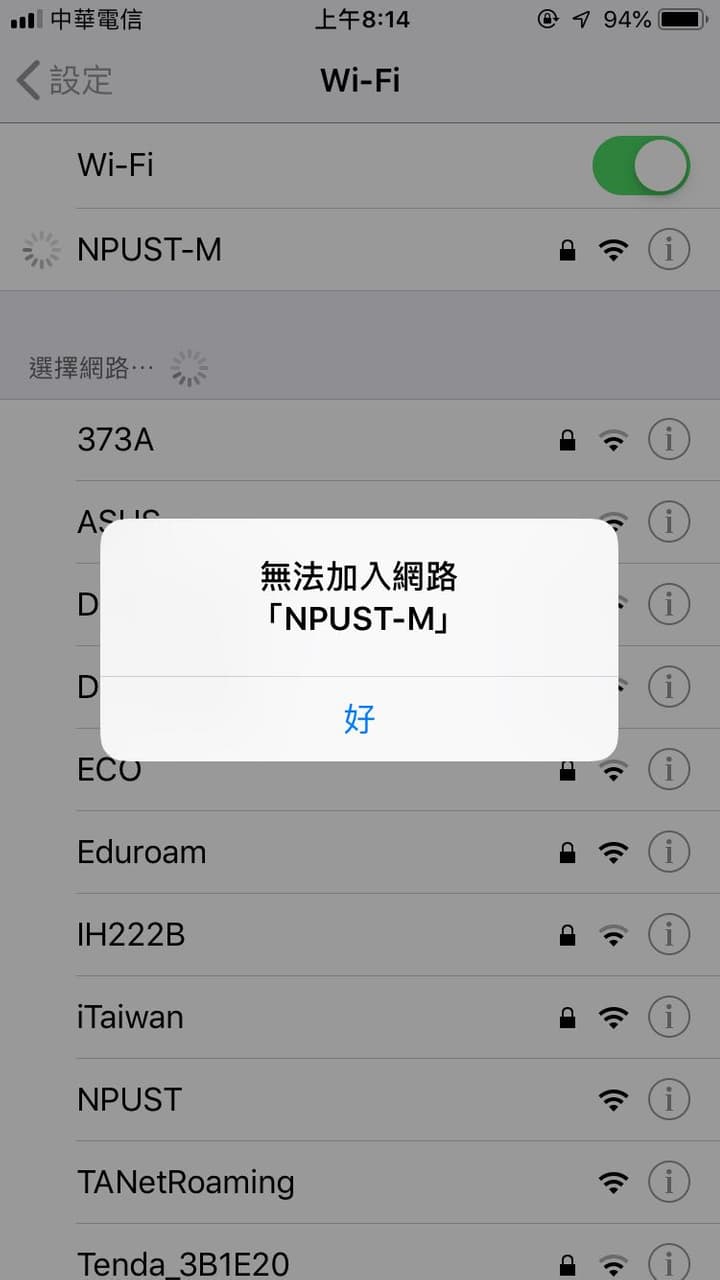Open info icon for Eduroam

(x=669, y=852)
